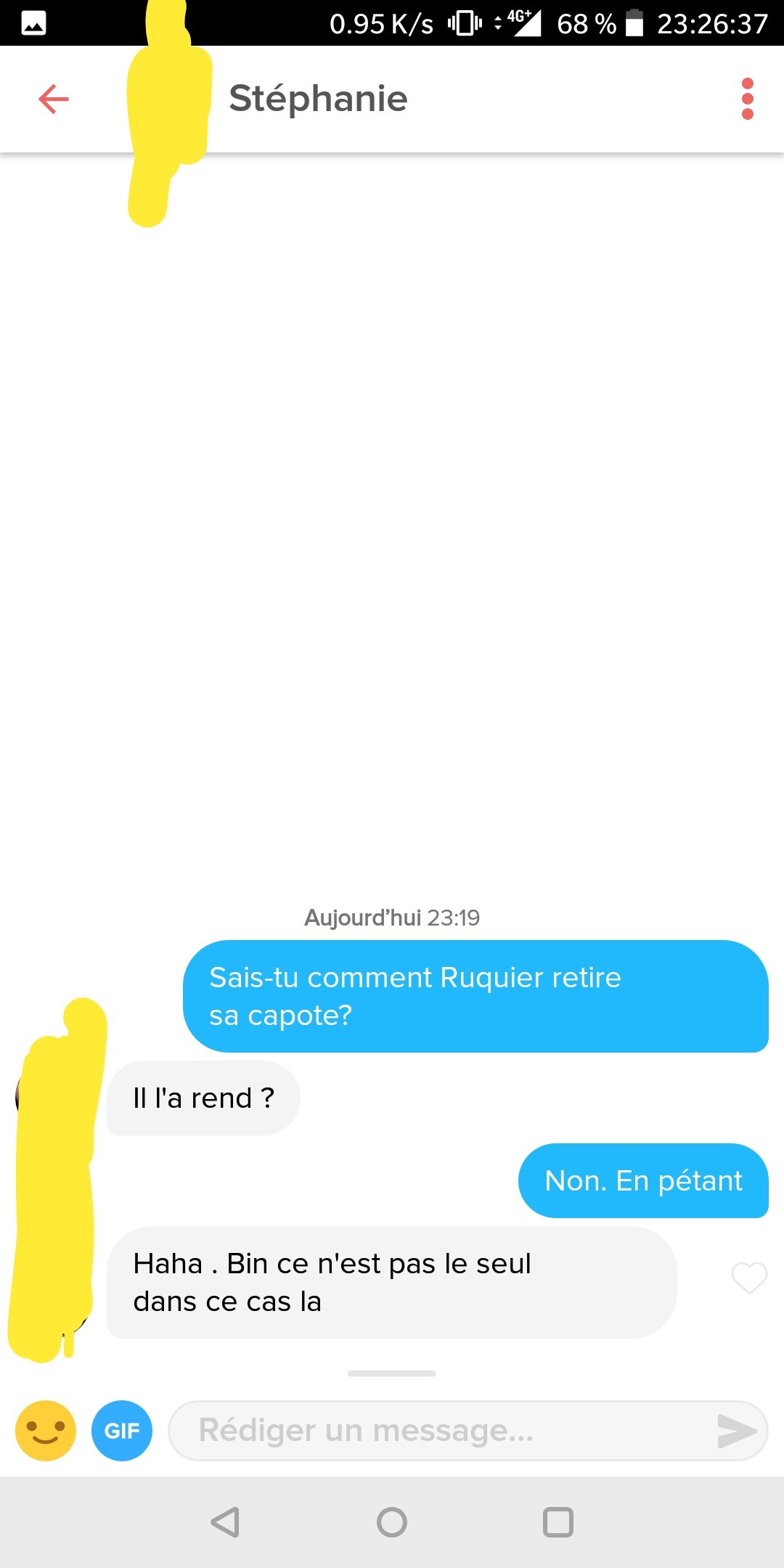Open the GIF selector
Screen dimensions: 784x1568
122,1430
